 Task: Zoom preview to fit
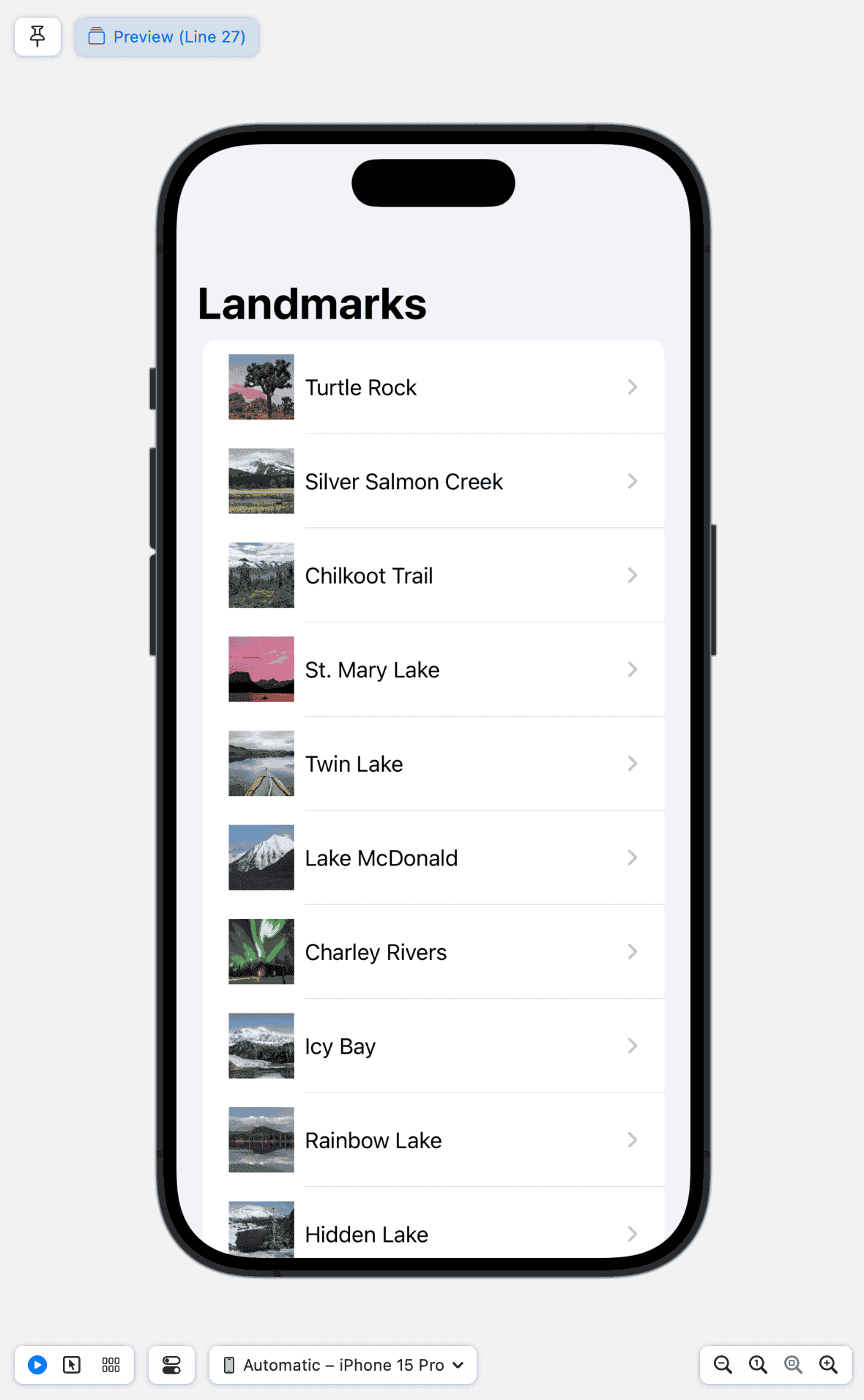pyautogui.click(x=793, y=1365)
